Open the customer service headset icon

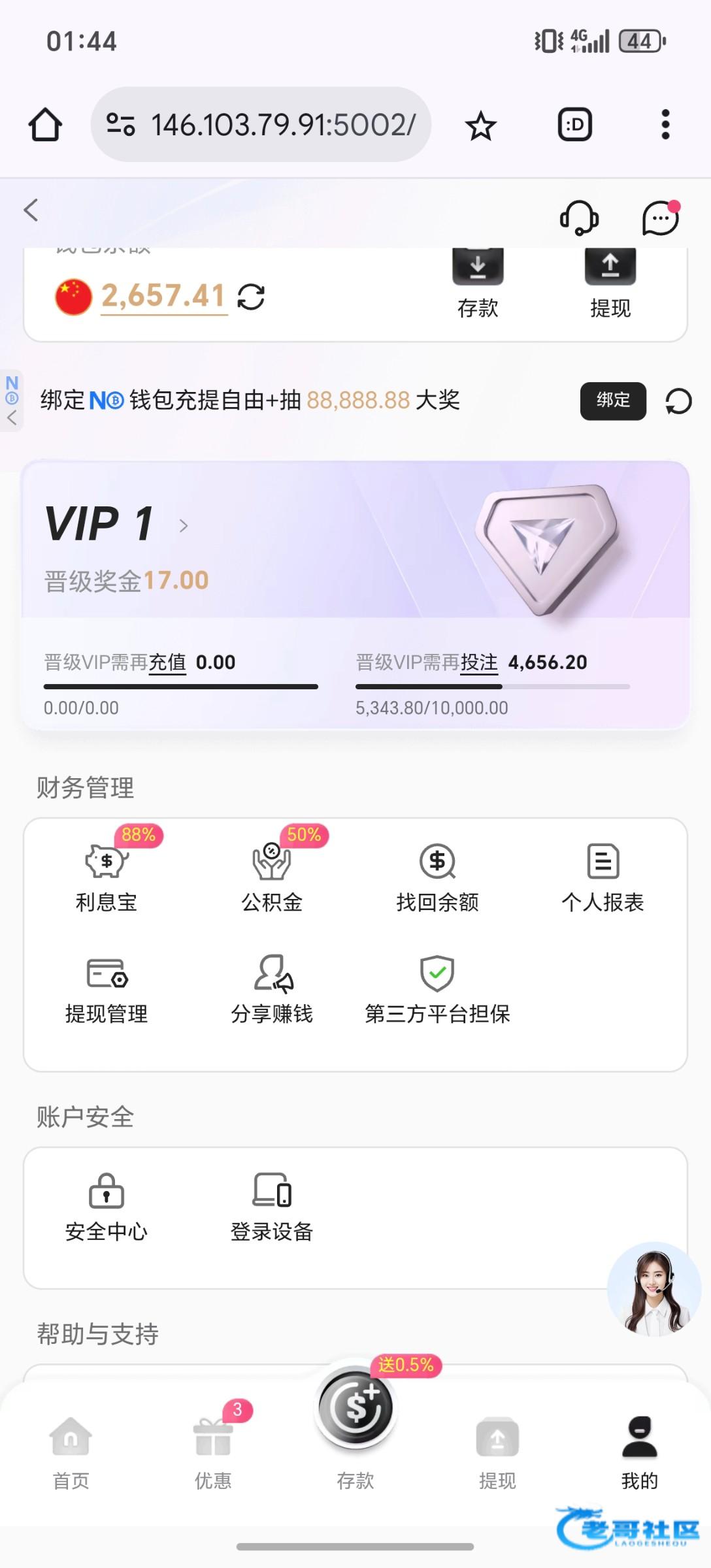click(579, 217)
